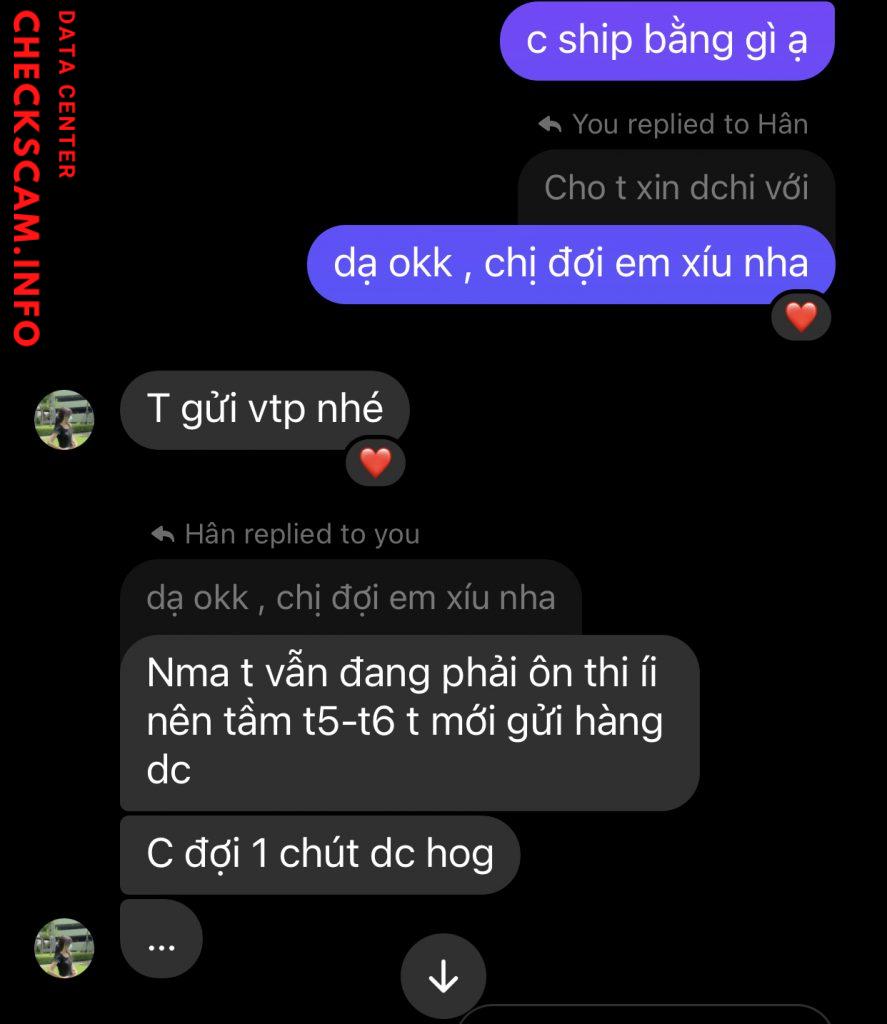Open Hân's avatar beside "T gửi vtp nhé"
This screenshot has width=887, height=1024.
point(64,419)
